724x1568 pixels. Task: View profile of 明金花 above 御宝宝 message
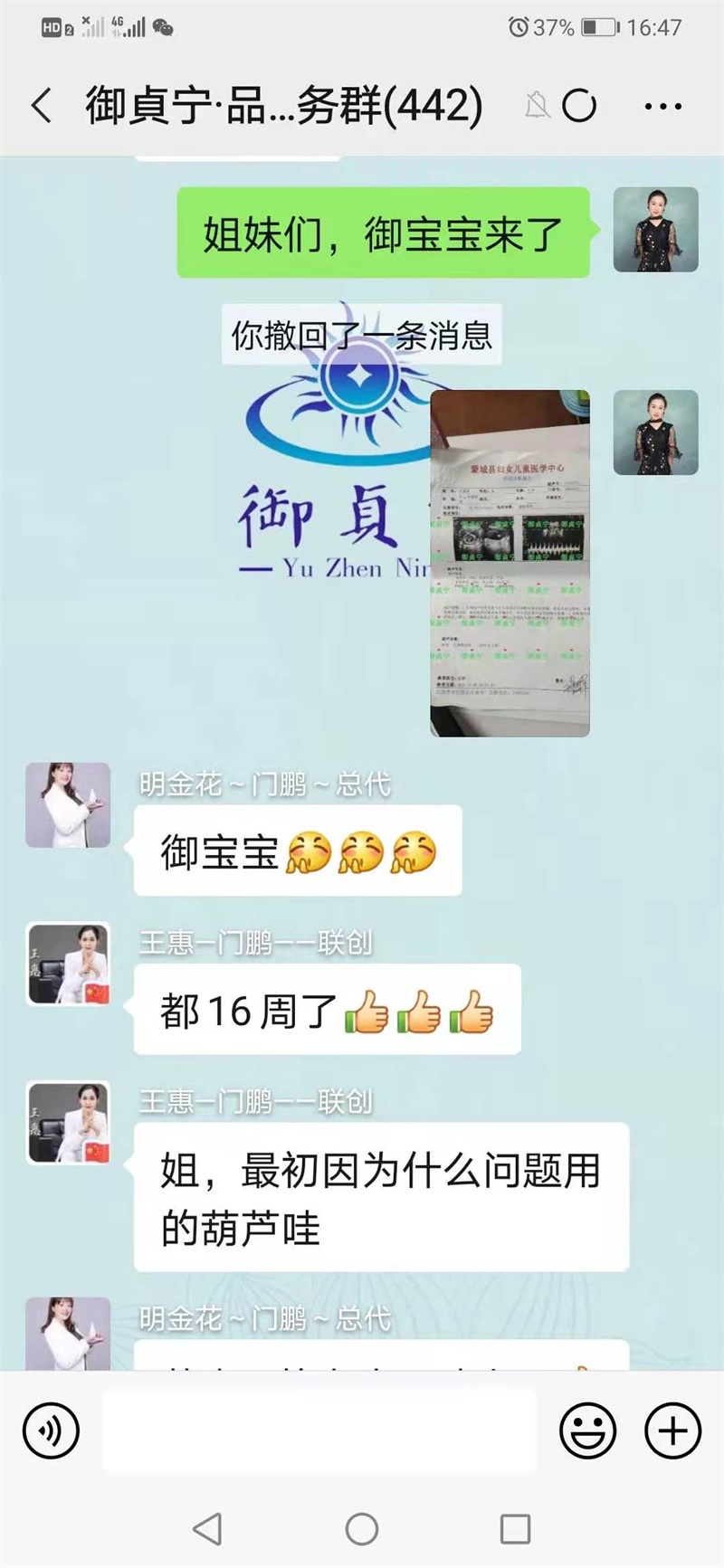pos(68,805)
